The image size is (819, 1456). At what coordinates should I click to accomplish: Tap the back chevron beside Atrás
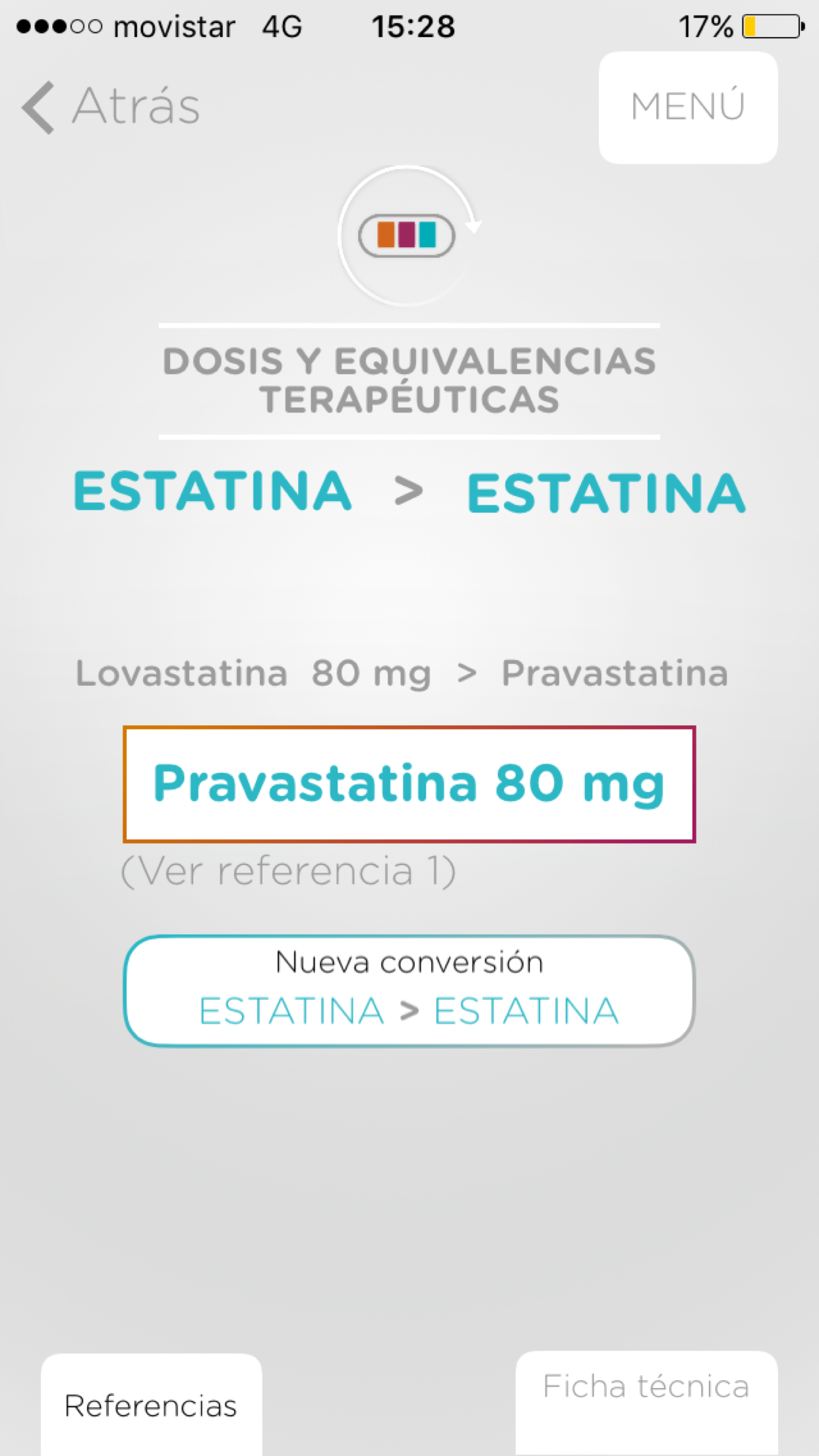pyautogui.click(x=36, y=106)
